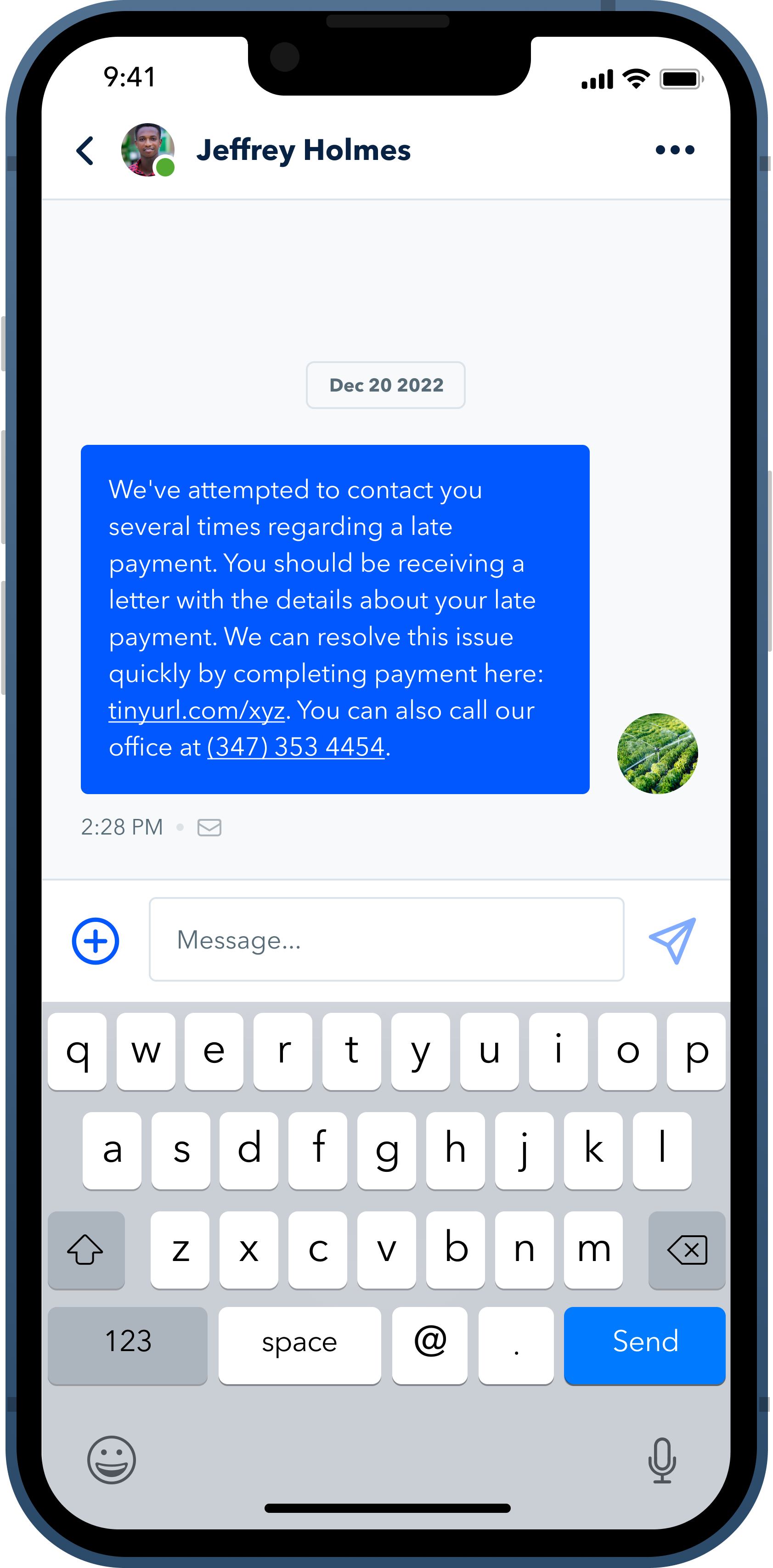The width and height of the screenshot is (773, 1568).
Task: Open the emoji keyboard
Action: 111,1460
